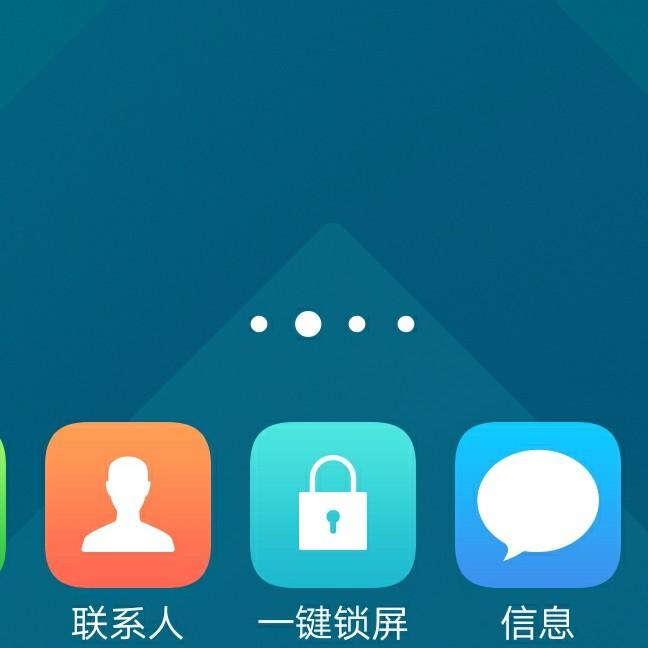Jump to the first home screen page dot
This screenshot has height=648, width=648.
[259, 324]
